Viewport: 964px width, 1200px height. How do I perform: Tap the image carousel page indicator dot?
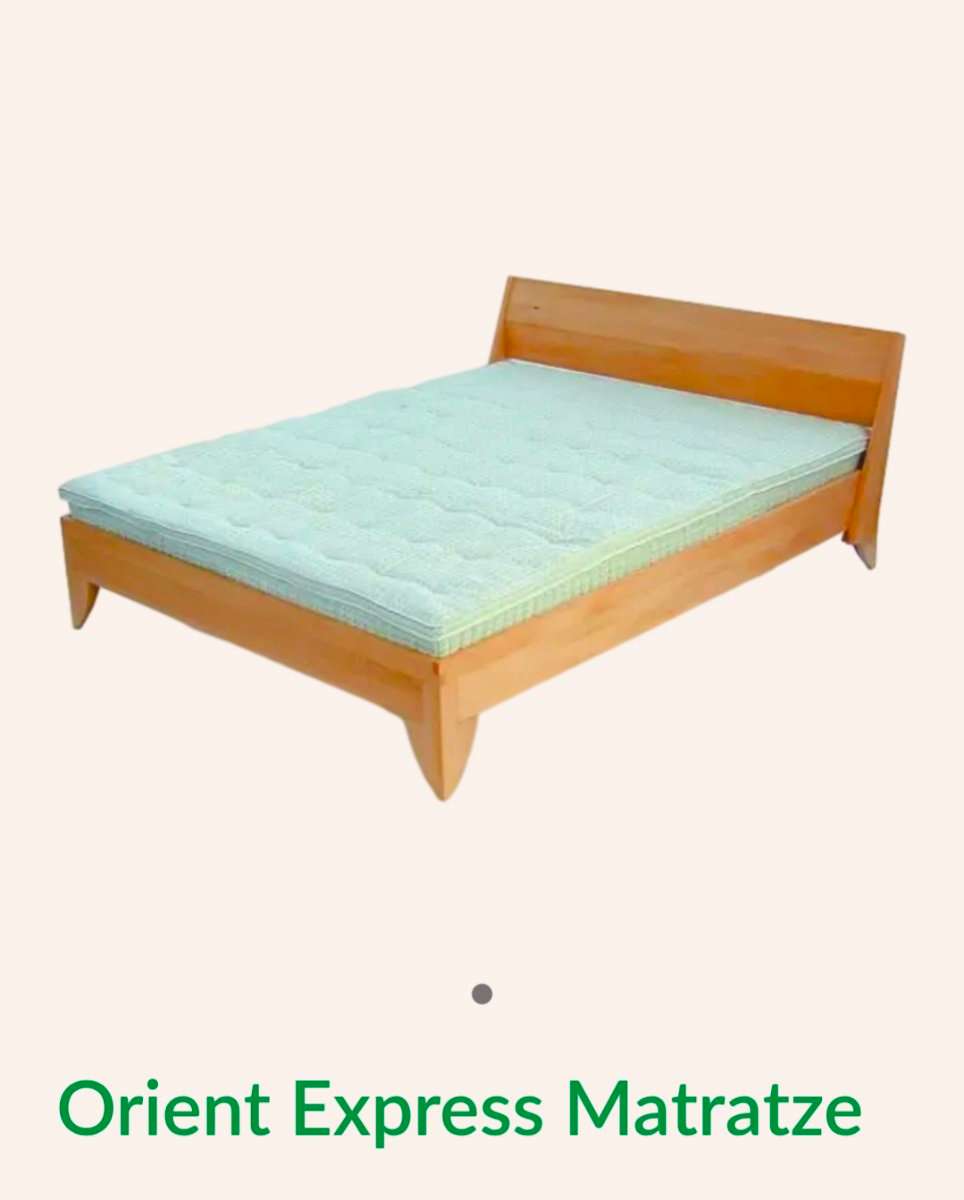pyautogui.click(x=482, y=993)
